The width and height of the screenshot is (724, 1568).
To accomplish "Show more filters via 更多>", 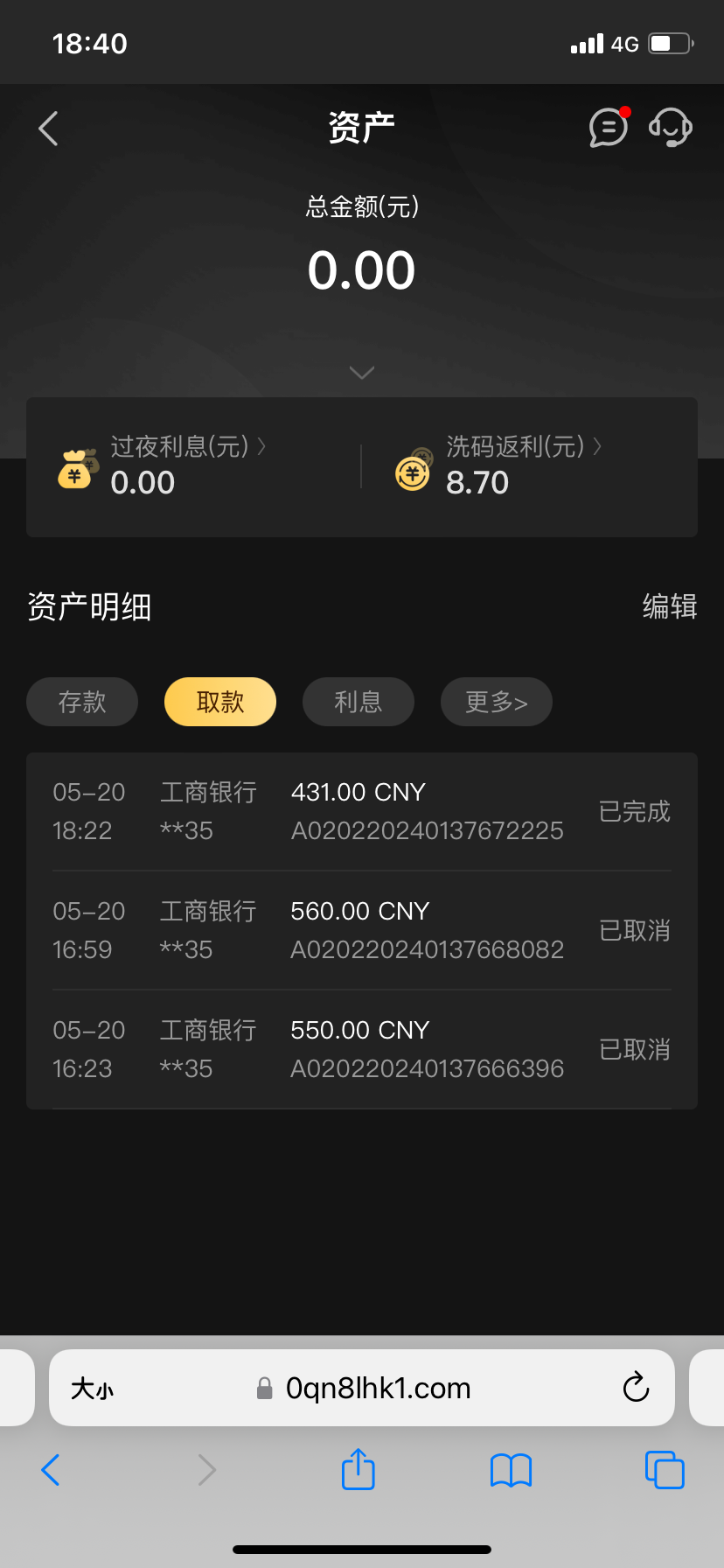I will click(497, 702).
